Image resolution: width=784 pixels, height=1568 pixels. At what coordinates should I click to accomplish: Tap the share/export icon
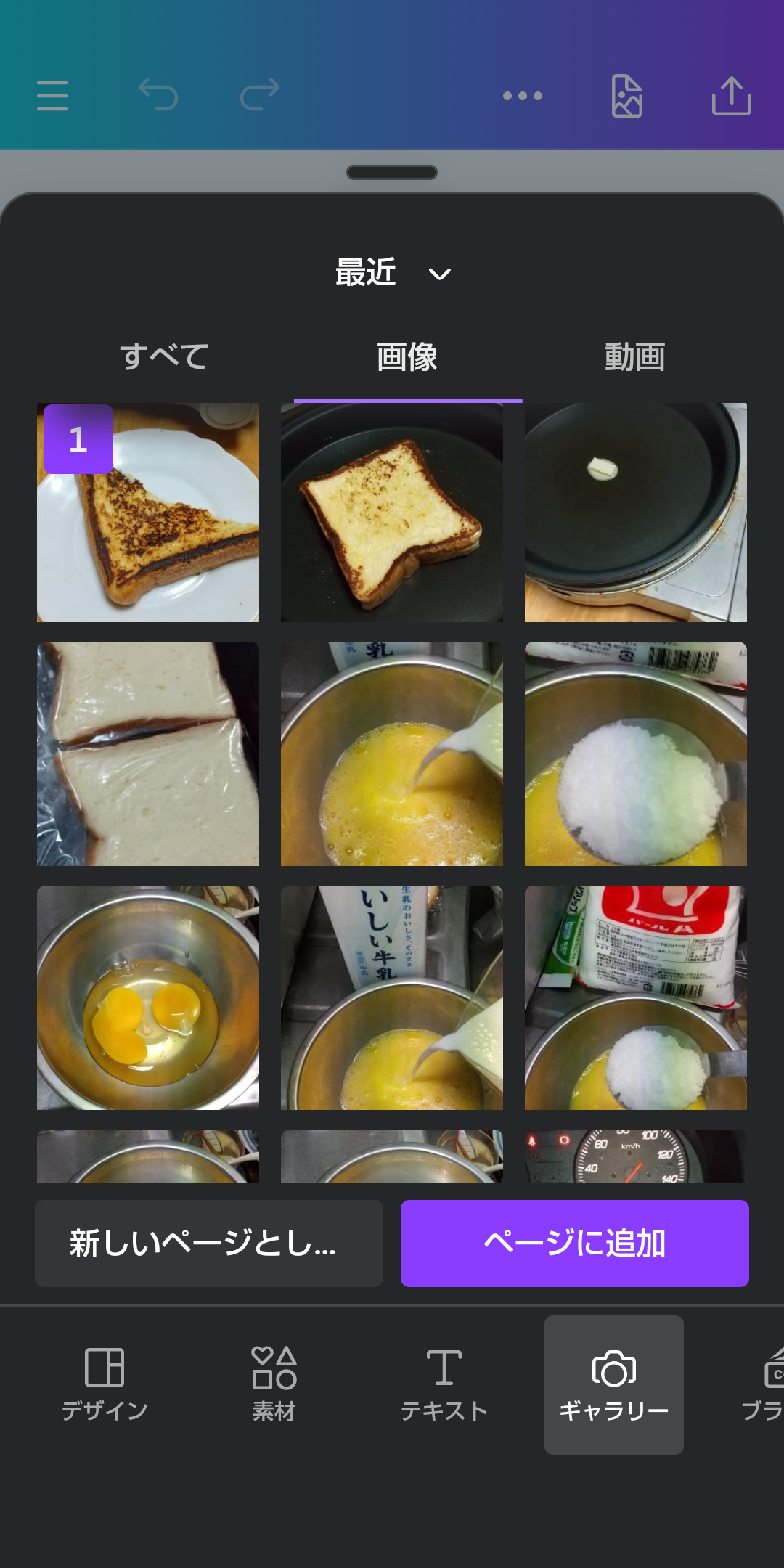pyautogui.click(x=731, y=96)
